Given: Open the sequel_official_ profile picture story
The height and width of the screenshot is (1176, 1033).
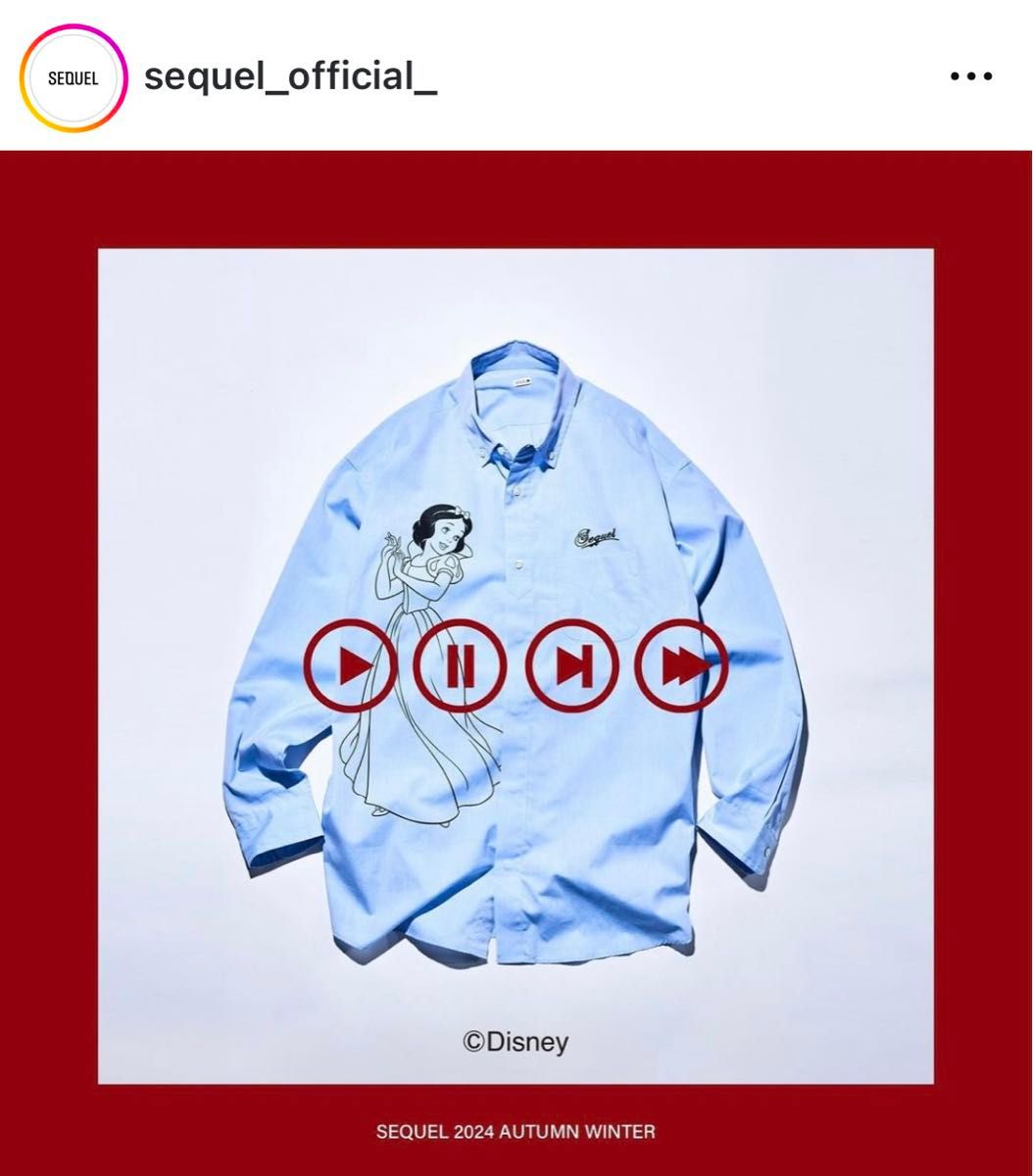Looking at the screenshot, I should point(74,78).
